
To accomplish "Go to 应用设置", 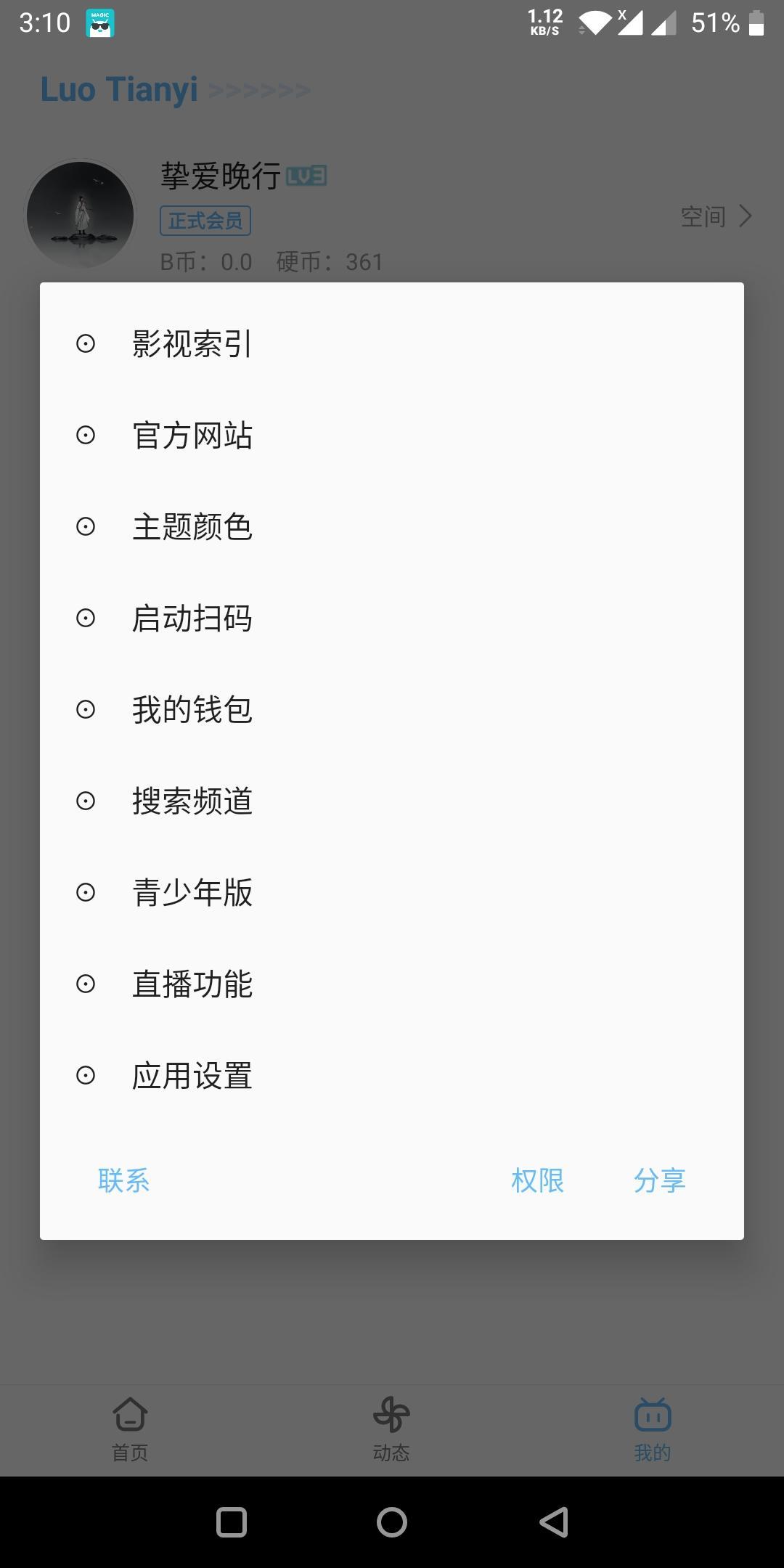I will click(x=192, y=1075).
